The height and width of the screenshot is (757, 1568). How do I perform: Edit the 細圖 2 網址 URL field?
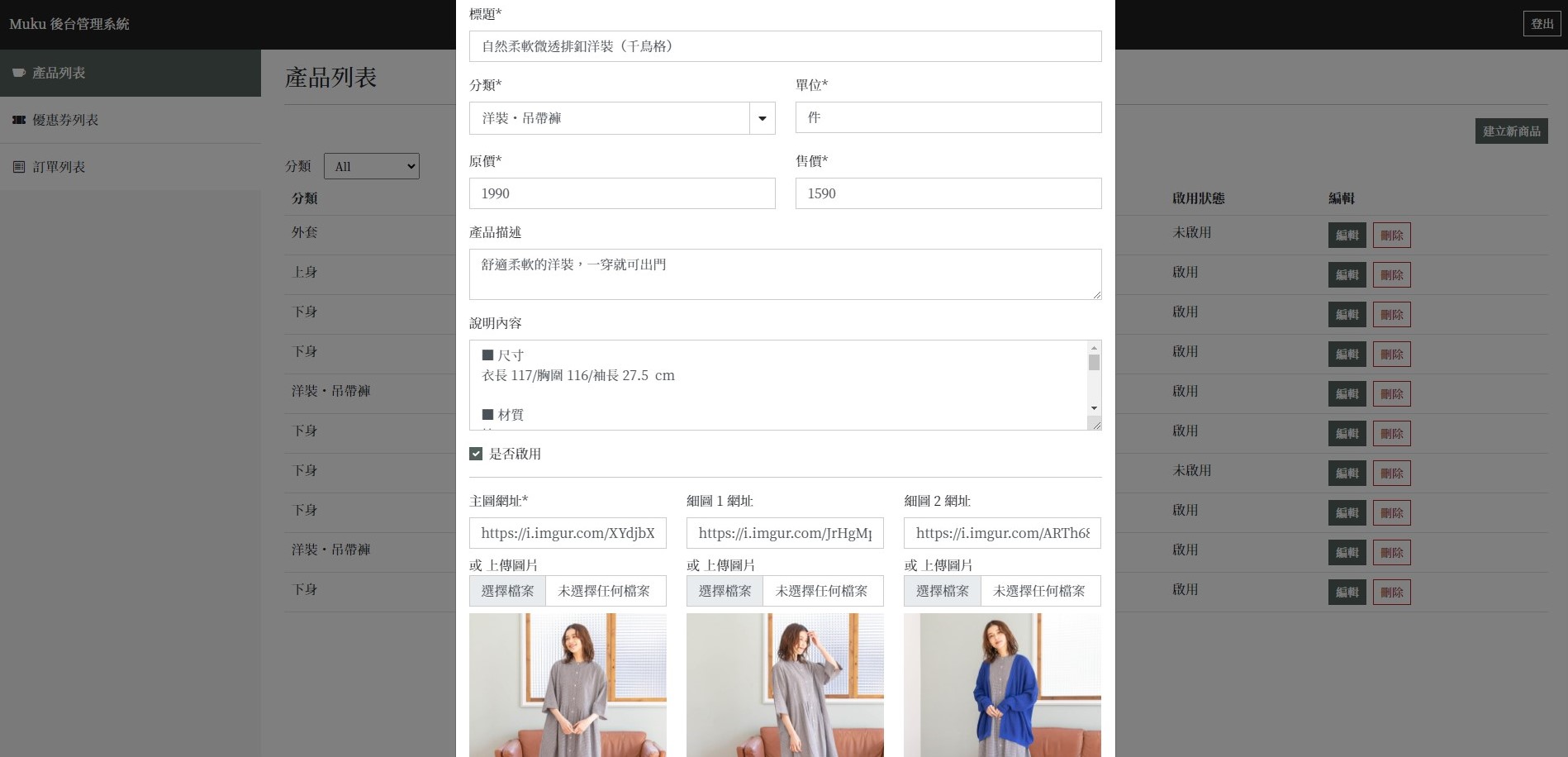1002,533
